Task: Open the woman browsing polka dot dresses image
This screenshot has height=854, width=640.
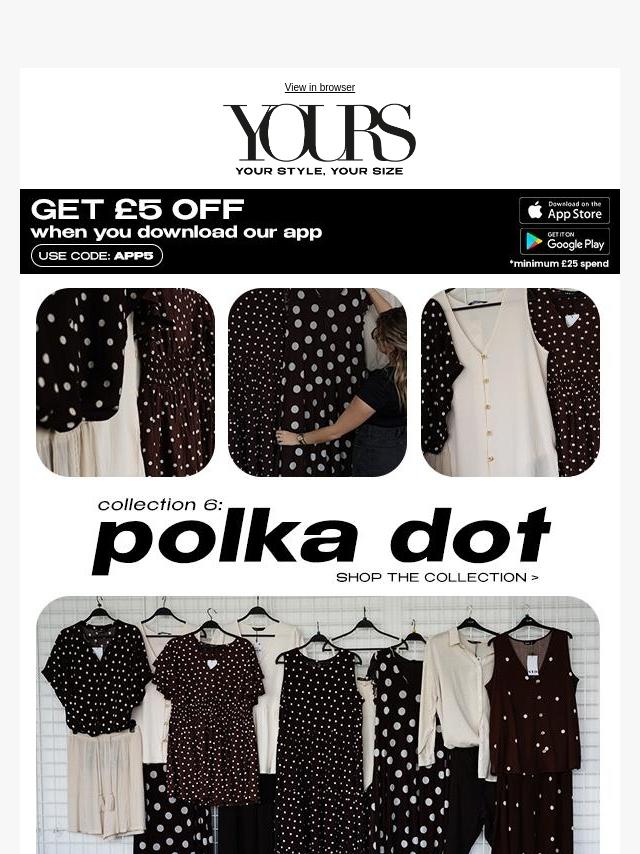Action: click(x=317, y=382)
